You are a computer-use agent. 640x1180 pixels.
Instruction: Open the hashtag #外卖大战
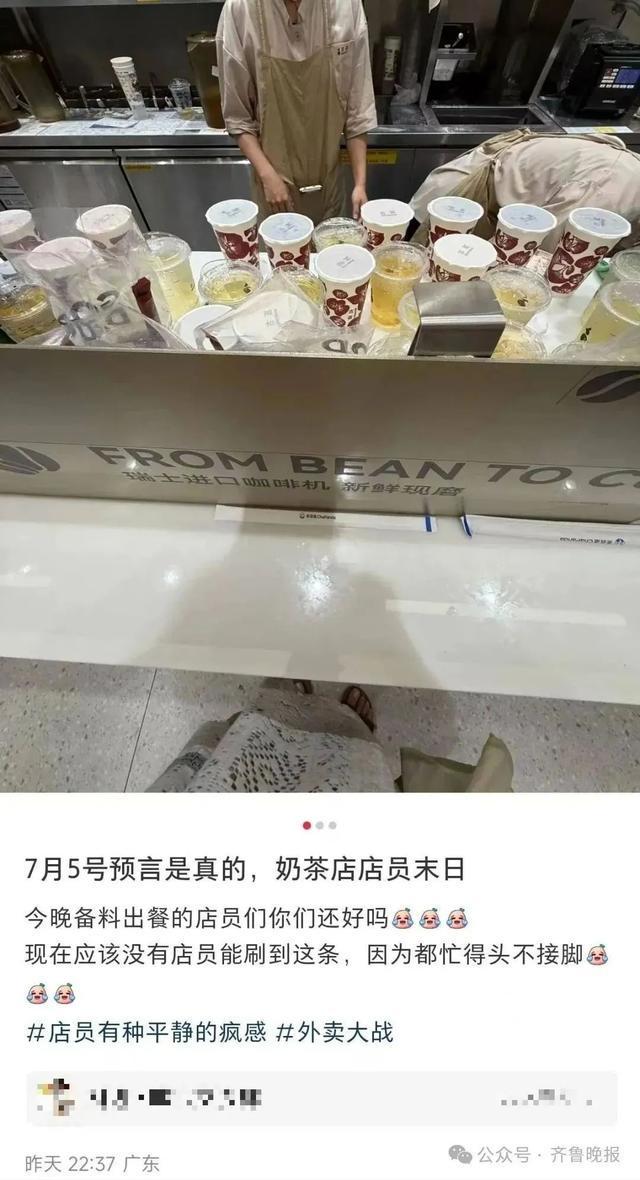click(334, 1032)
